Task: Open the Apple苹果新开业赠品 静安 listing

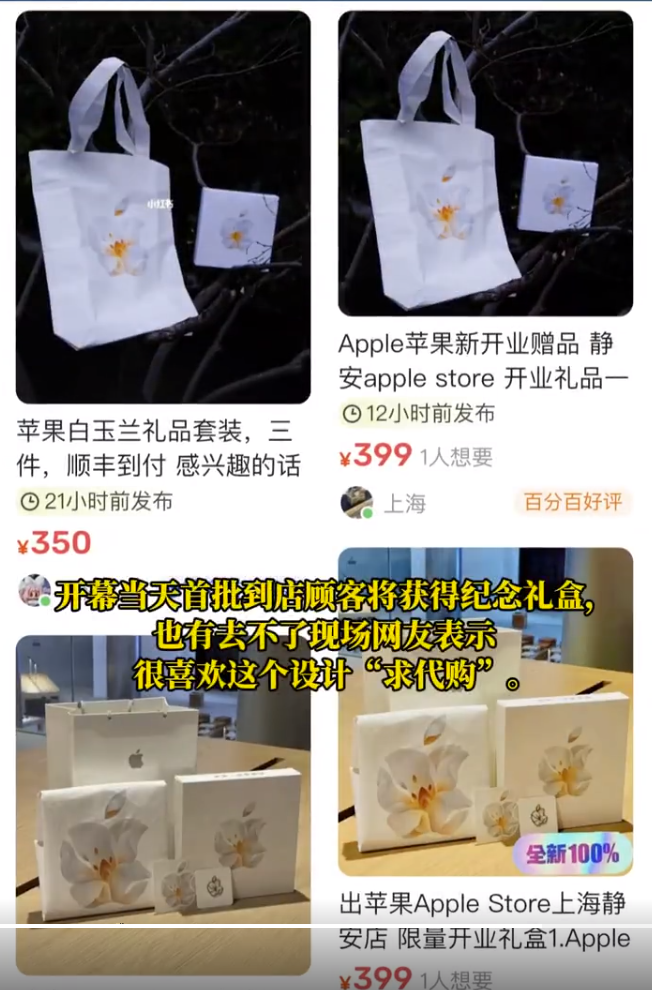Action: 485,164
